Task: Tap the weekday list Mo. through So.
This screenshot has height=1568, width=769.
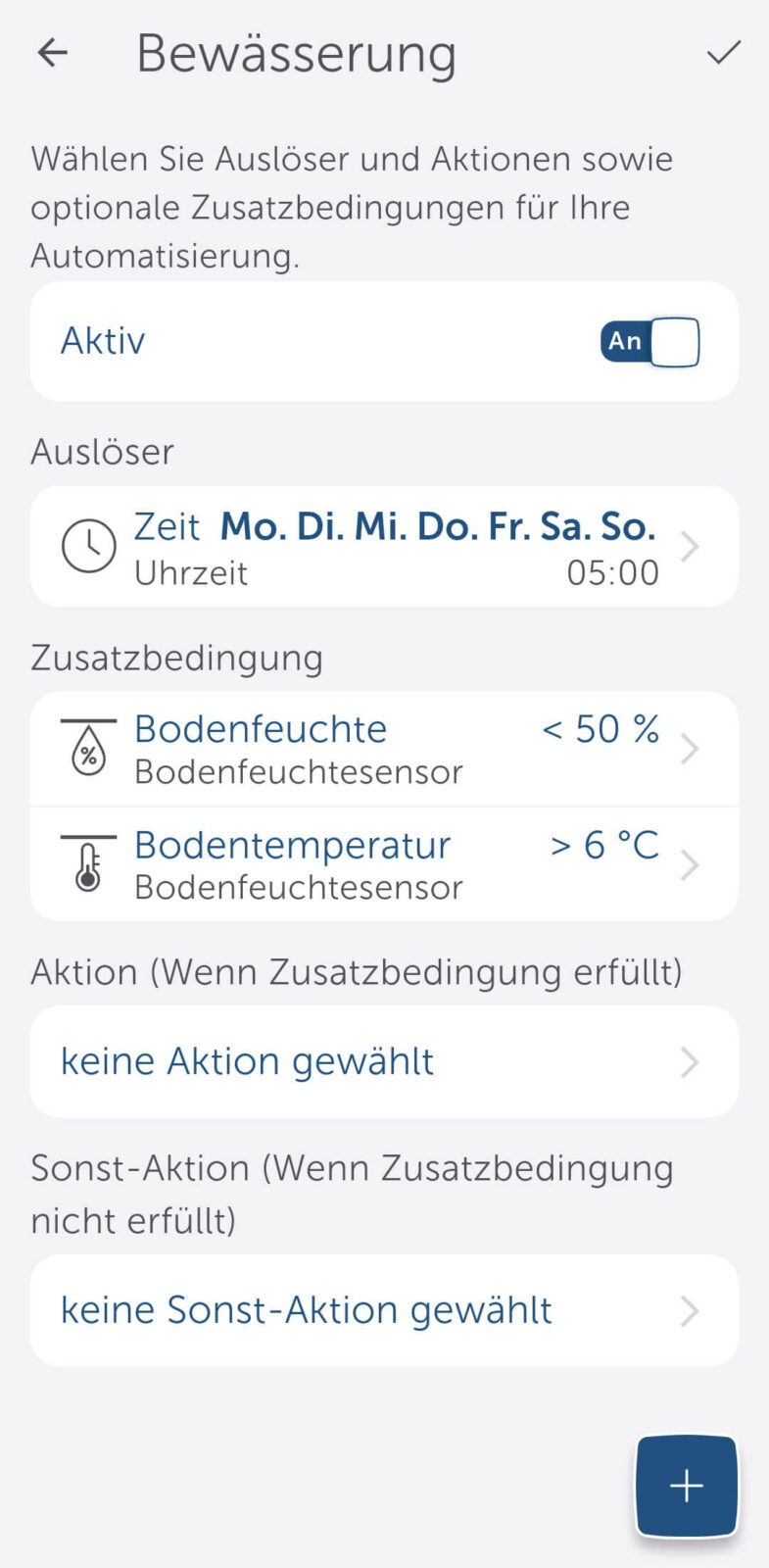Action: [438, 526]
